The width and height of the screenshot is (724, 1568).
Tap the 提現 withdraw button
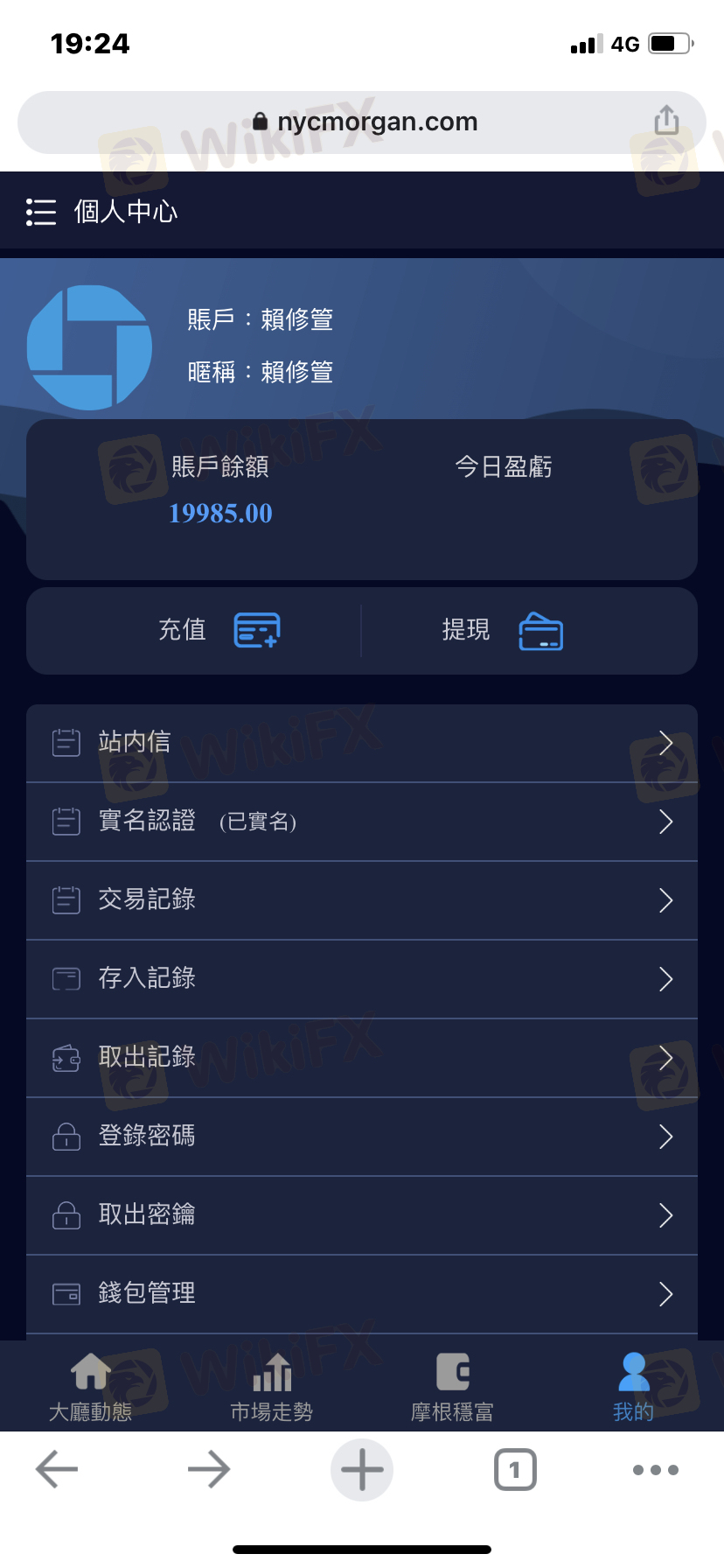click(x=502, y=631)
